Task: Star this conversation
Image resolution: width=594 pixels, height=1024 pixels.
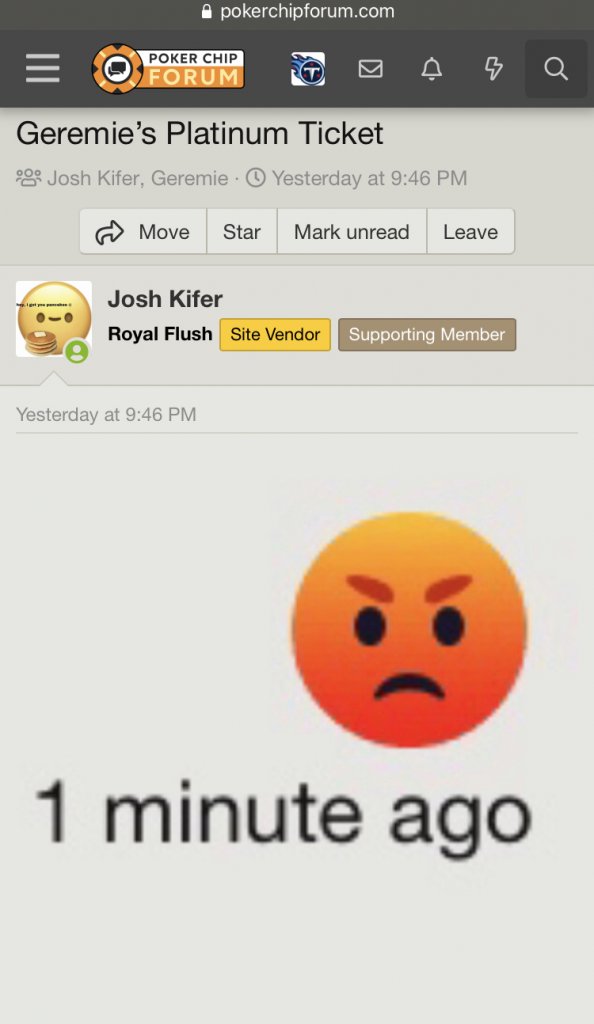Action: pyautogui.click(x=242, y=231)
